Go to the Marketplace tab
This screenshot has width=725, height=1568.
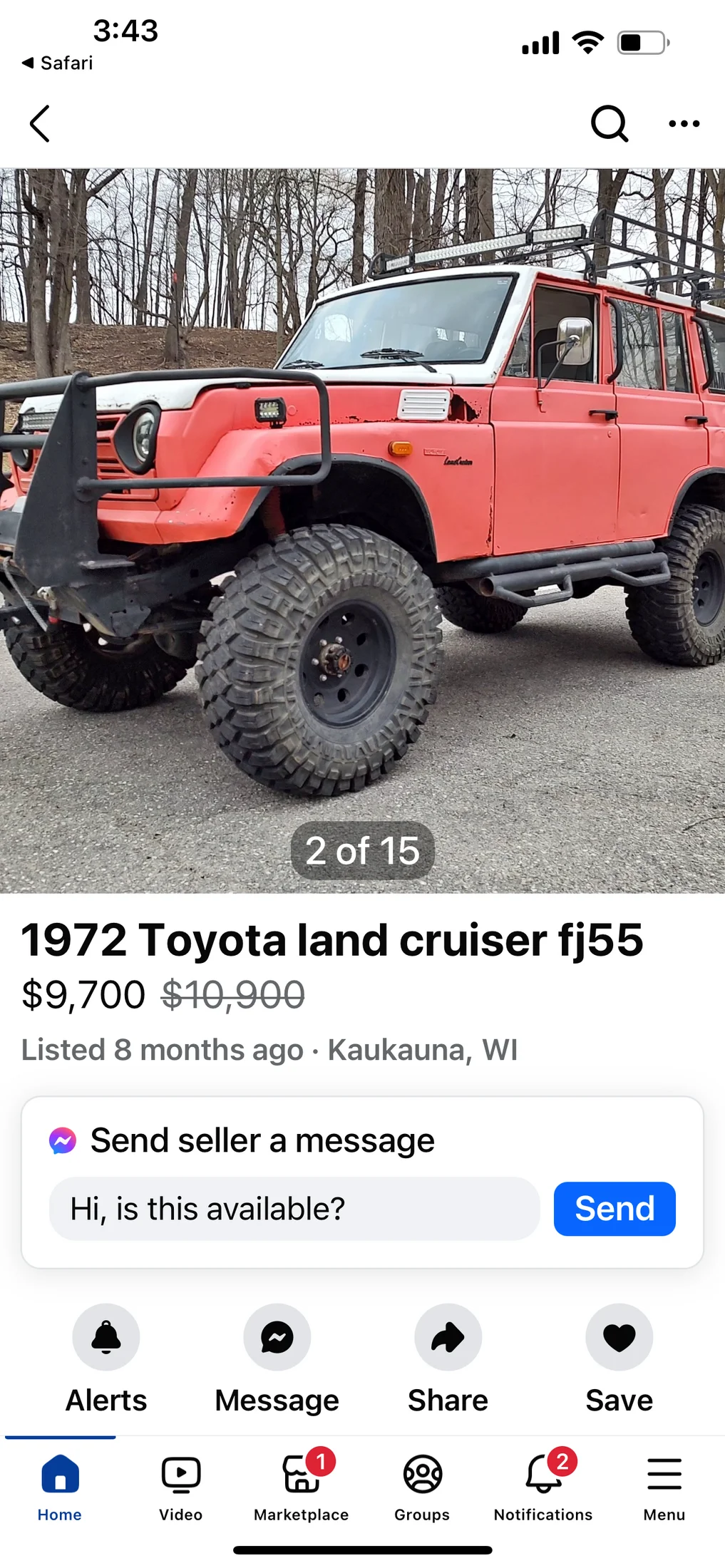pos(302,1487)
